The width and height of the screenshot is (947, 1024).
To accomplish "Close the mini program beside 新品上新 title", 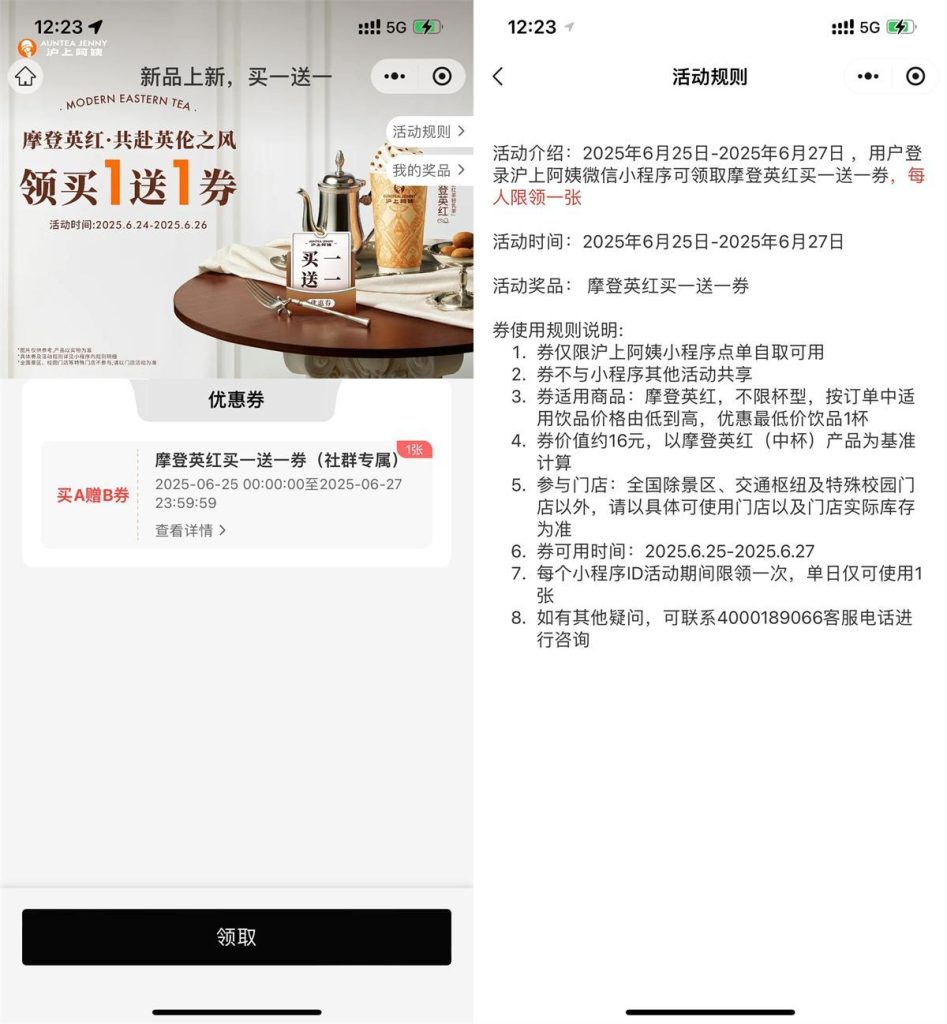I will 442,77.
